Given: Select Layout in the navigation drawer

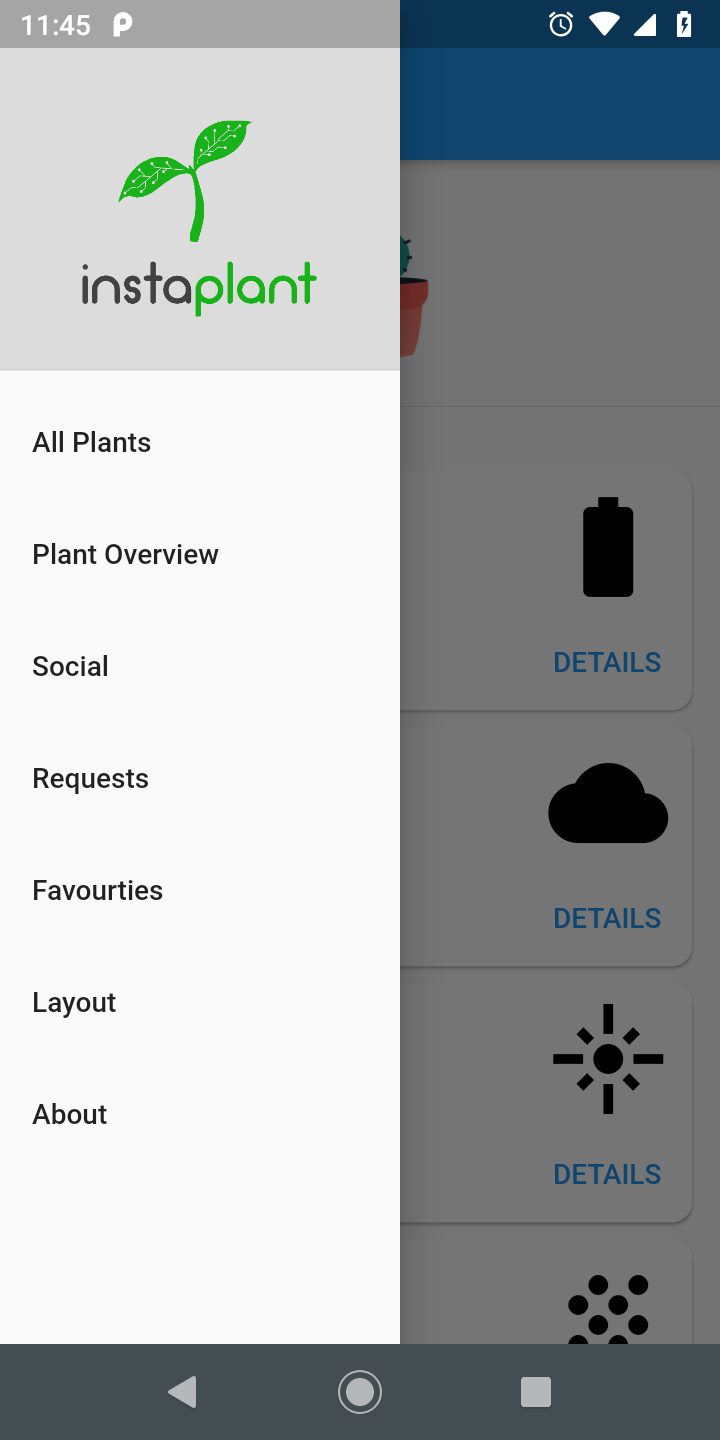Looking at the screenshot, I should click(200, 1002).
